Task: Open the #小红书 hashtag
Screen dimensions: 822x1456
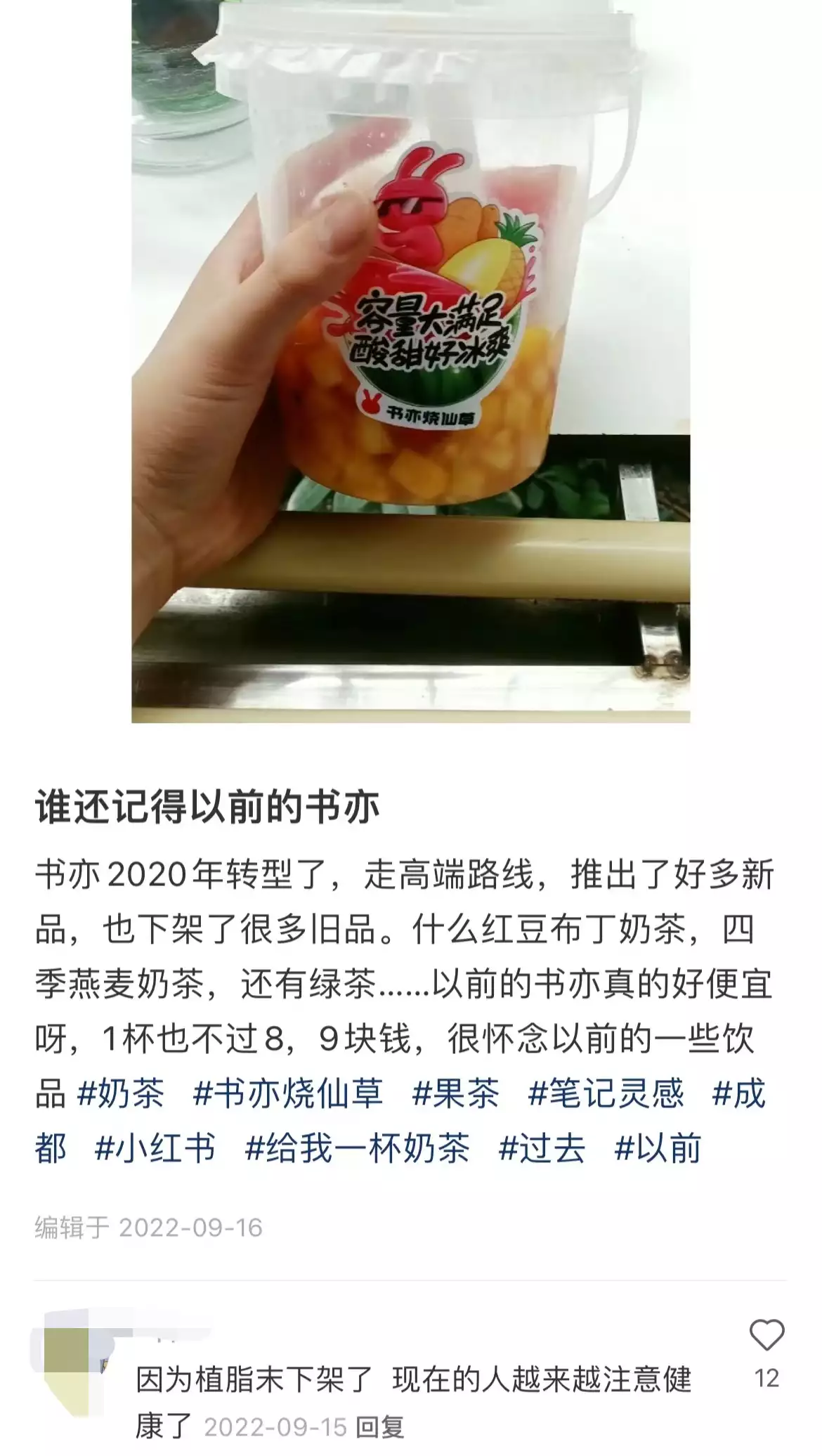Action: 155,1149
